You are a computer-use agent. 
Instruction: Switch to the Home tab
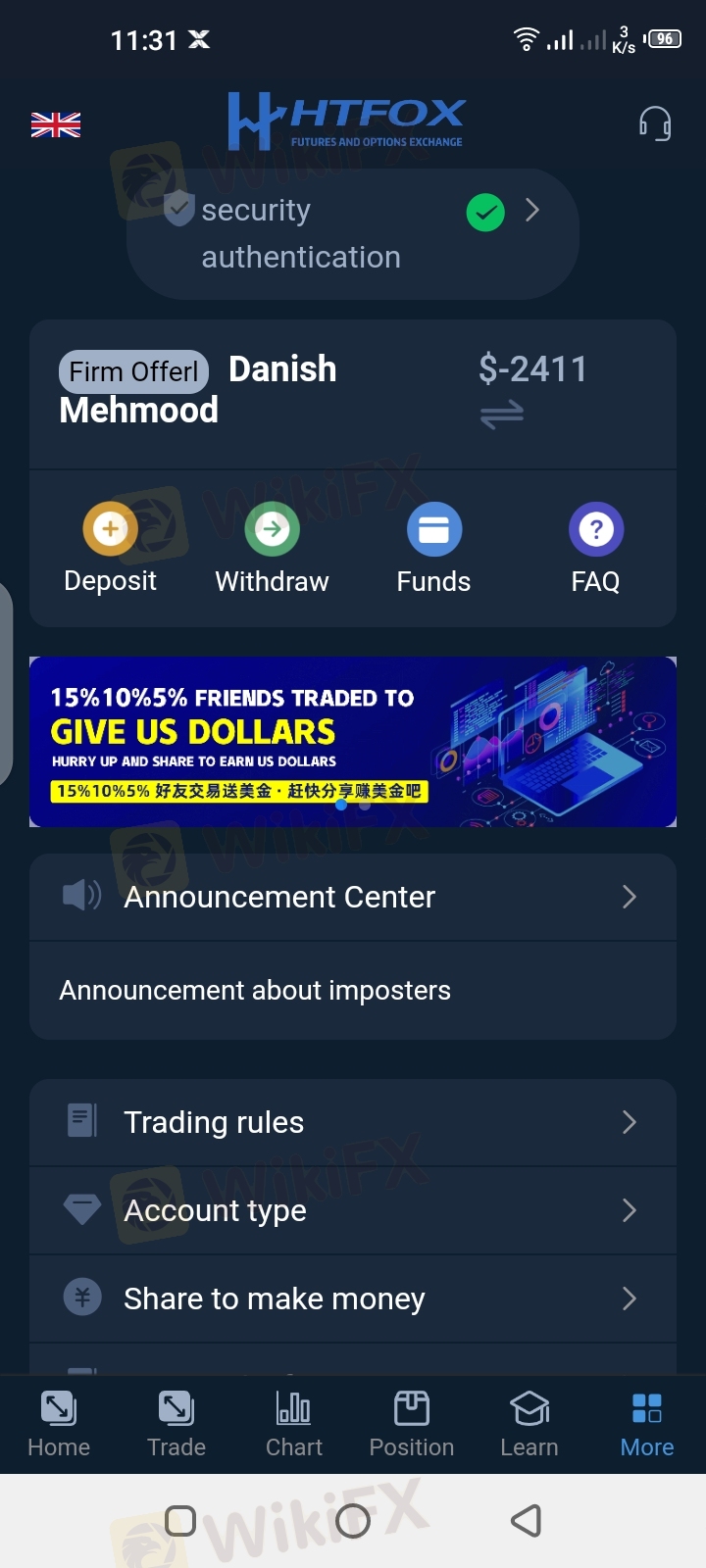(59, 1424)
